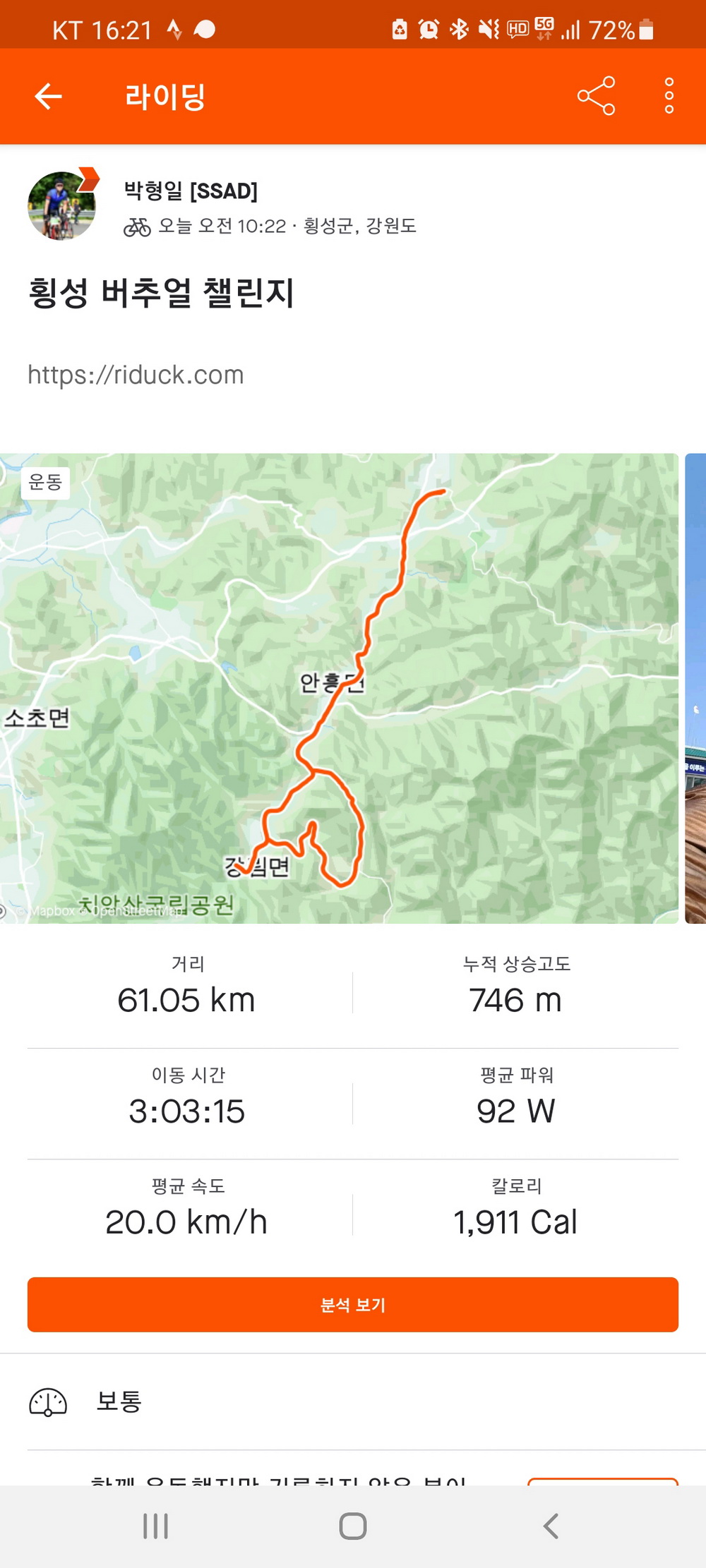
Task: Go back from the 라이딩 screen
Action: pyautogui.click(x=49, y=97)
